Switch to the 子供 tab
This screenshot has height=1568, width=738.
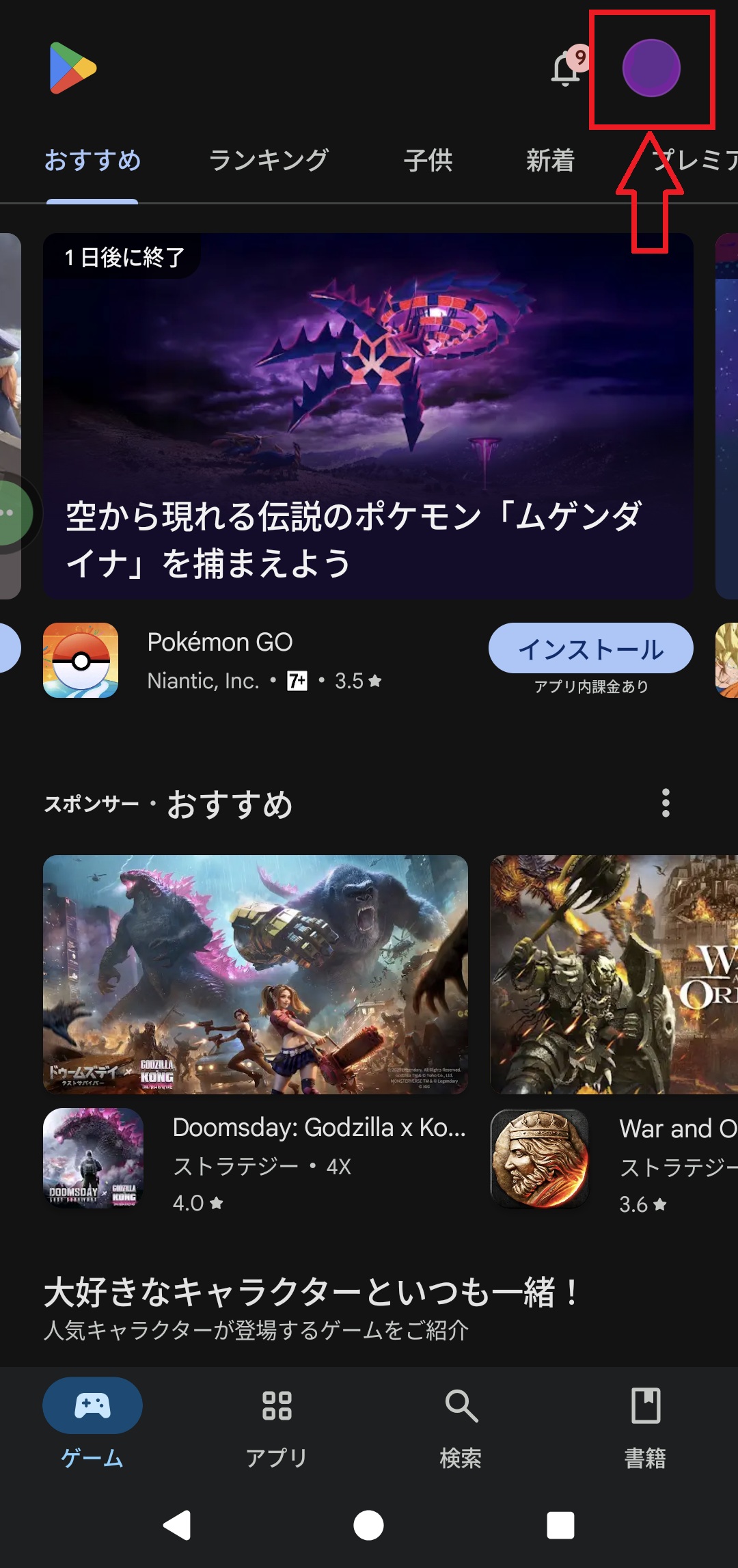click(x=428, y=161)
